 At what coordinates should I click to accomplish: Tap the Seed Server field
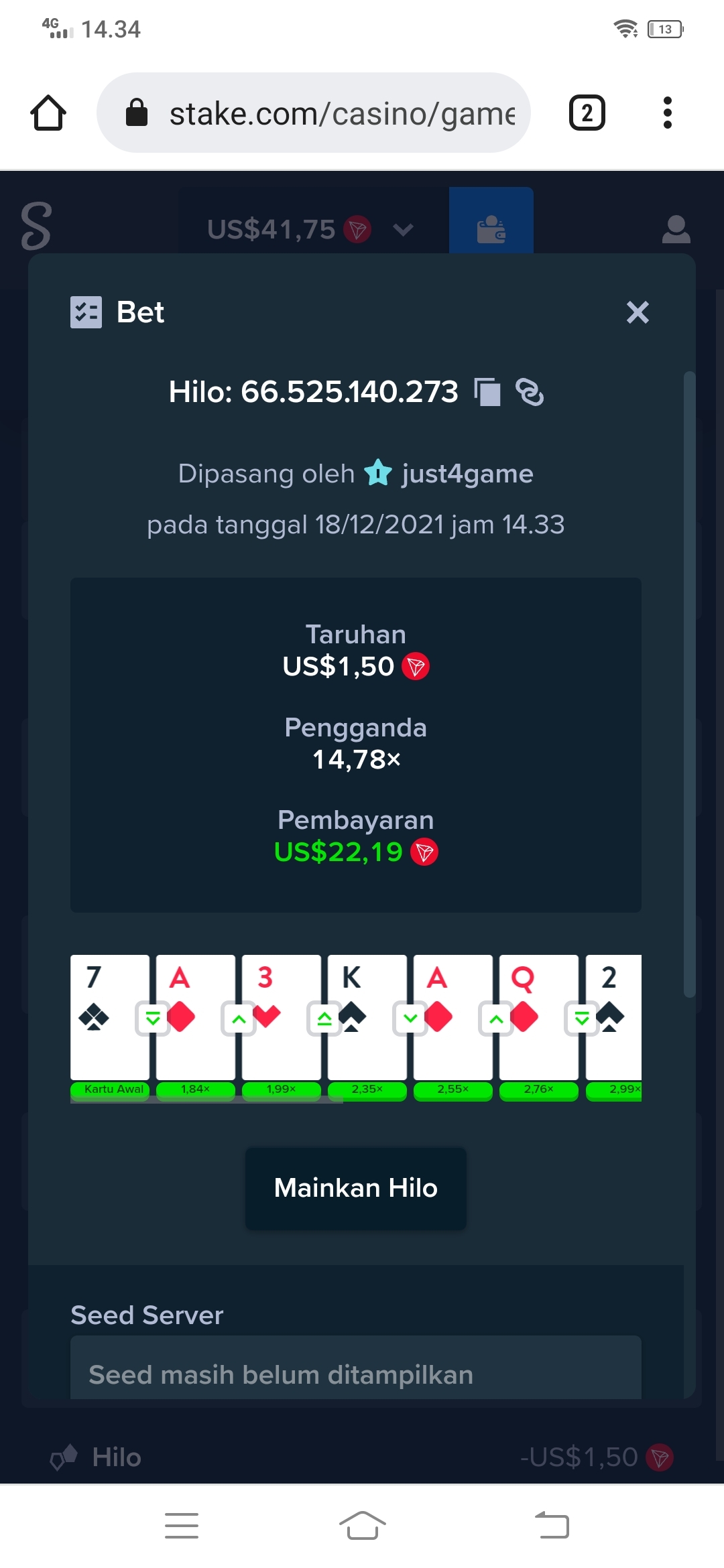coord(356,1369)
